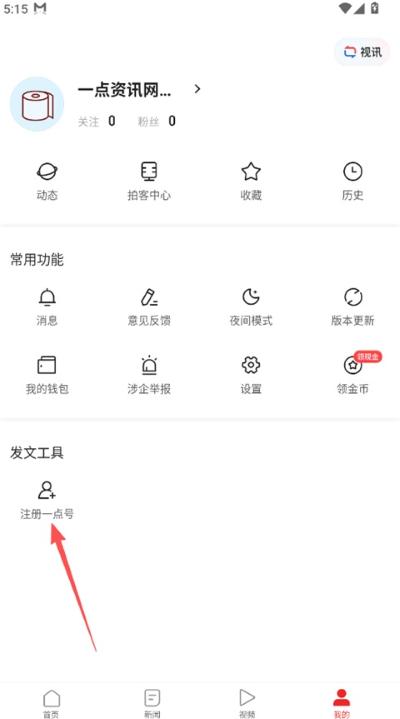The width and height of the screenshot is (400, 719).
Task: Open 我的钱包 wallet
Action: click(47, 376)
